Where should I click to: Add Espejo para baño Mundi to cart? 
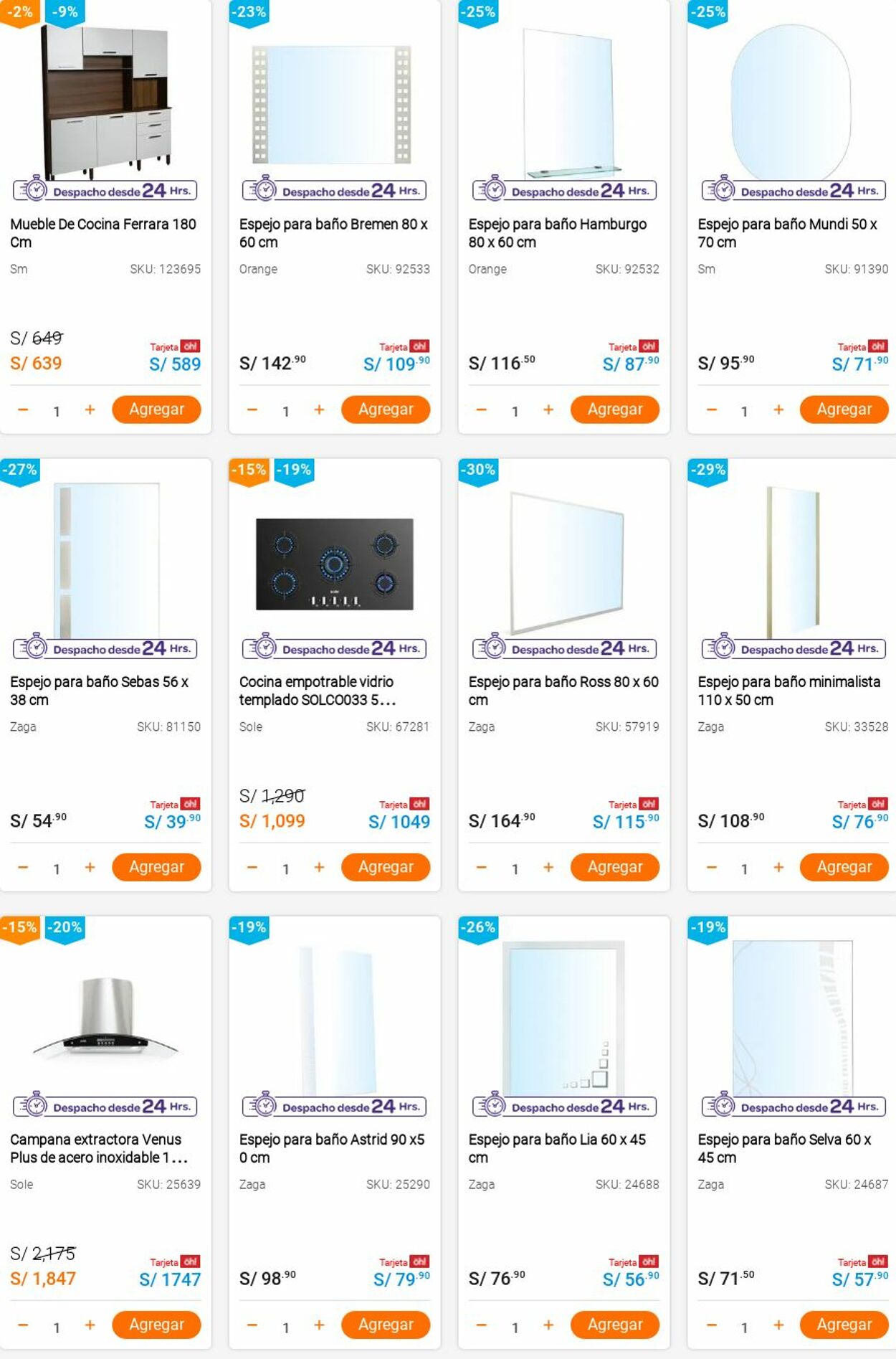(844, 409)
